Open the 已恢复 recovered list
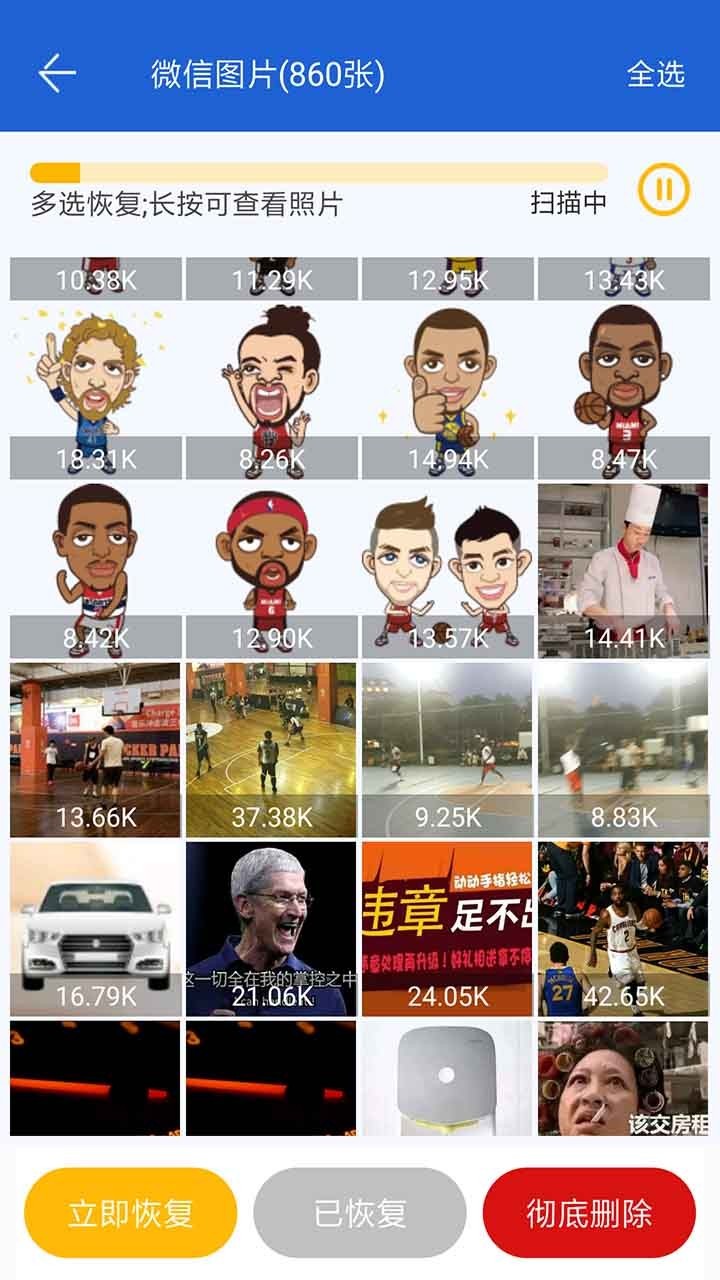720x1280 pixels. coord(360,1213)
